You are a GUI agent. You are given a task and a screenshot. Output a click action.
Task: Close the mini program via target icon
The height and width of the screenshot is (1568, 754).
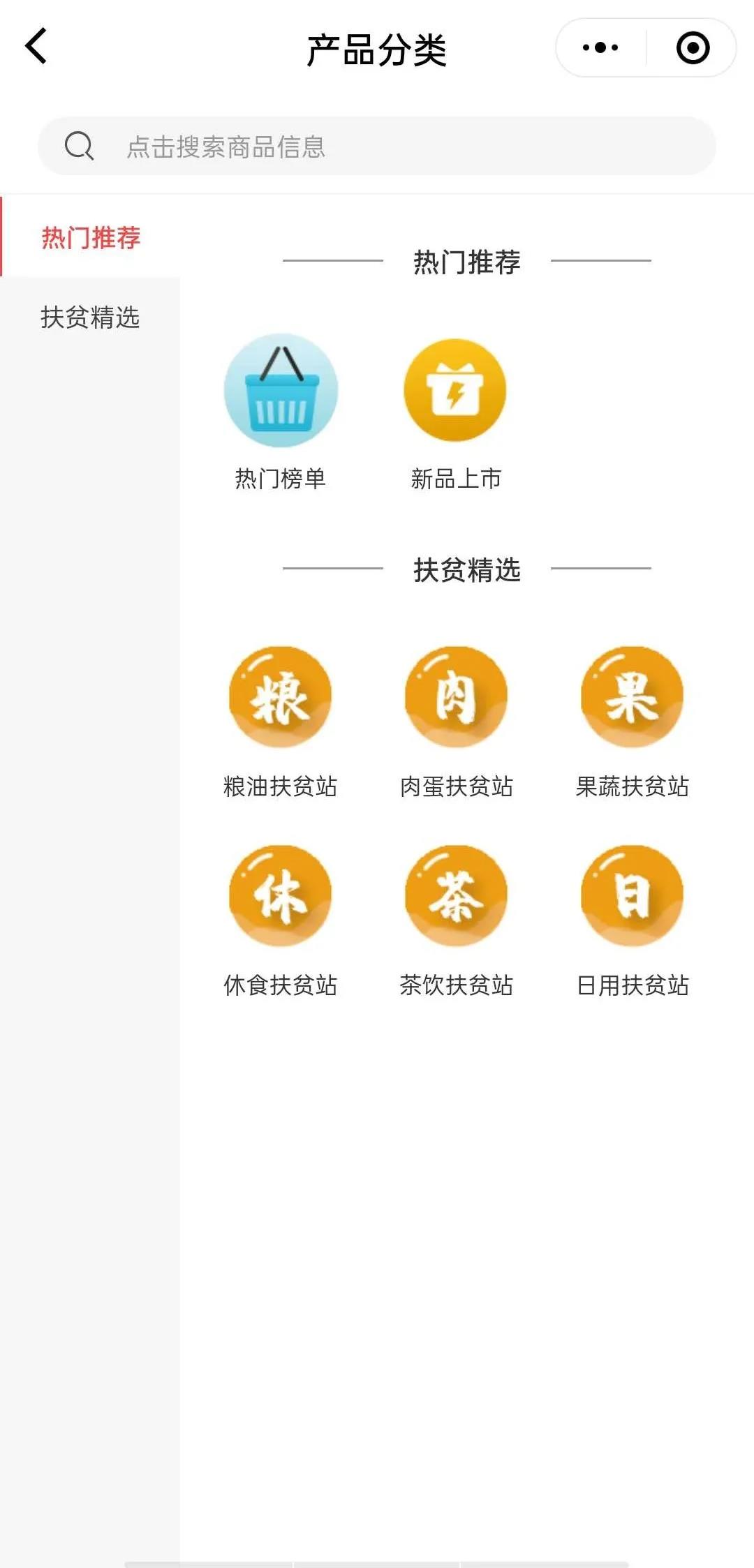(693, 47)
